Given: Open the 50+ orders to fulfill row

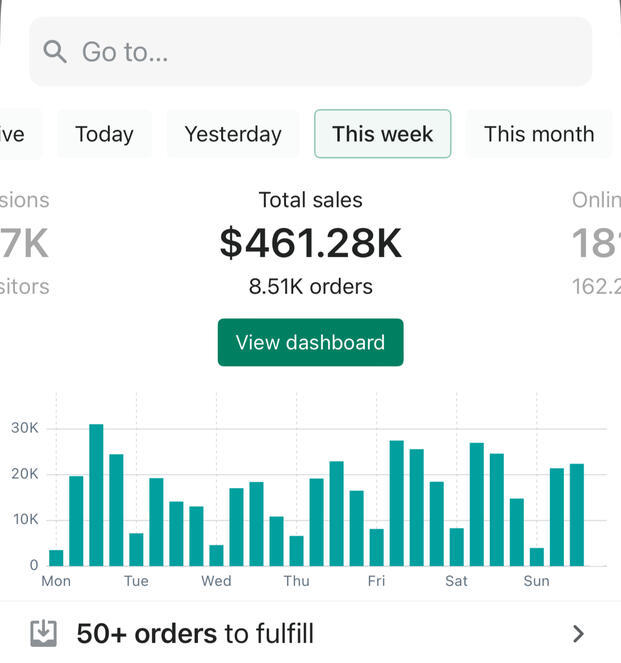Looking at the screenshot, I should (x=310, y=633).
